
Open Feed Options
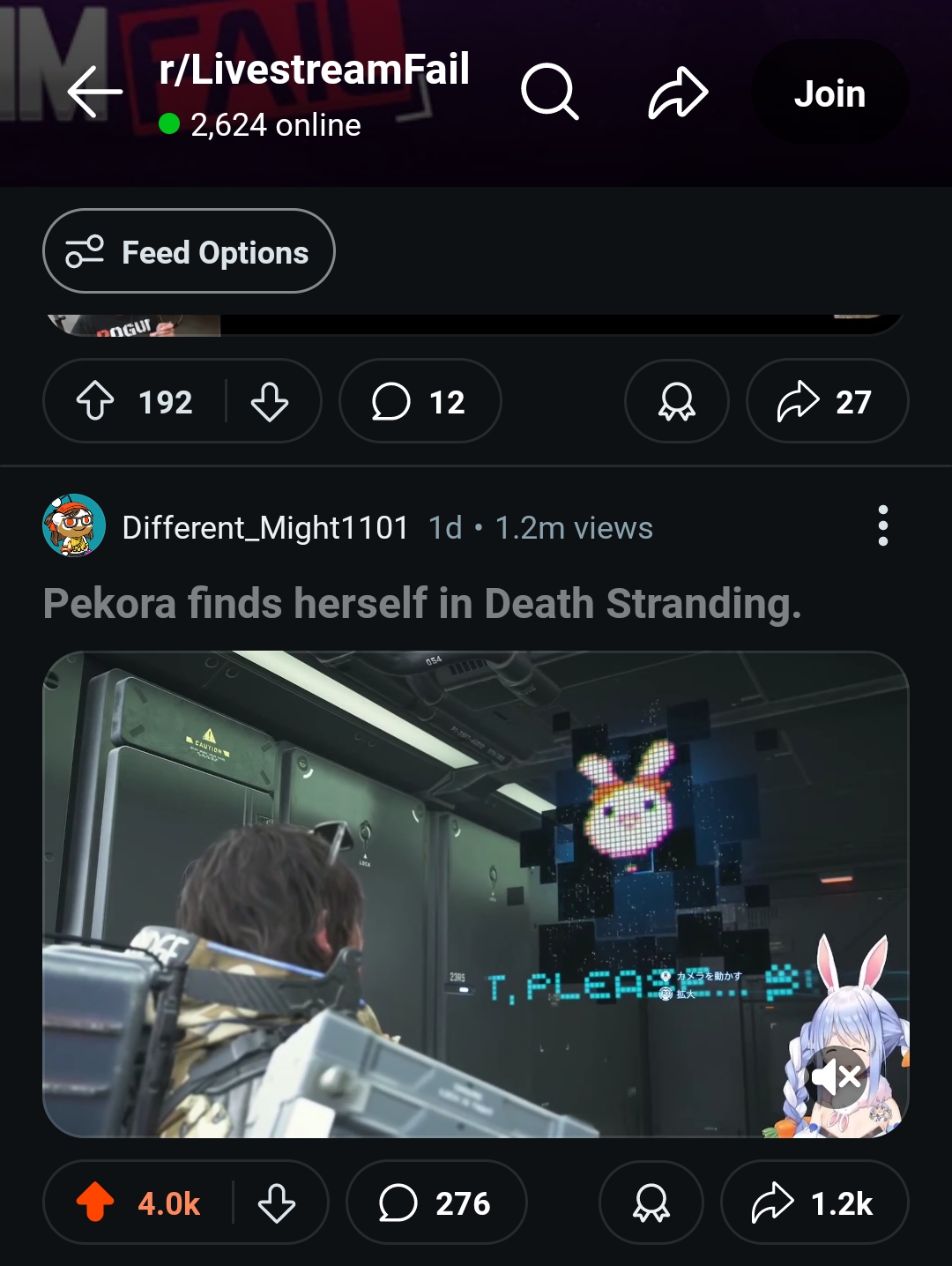point(189,251)
